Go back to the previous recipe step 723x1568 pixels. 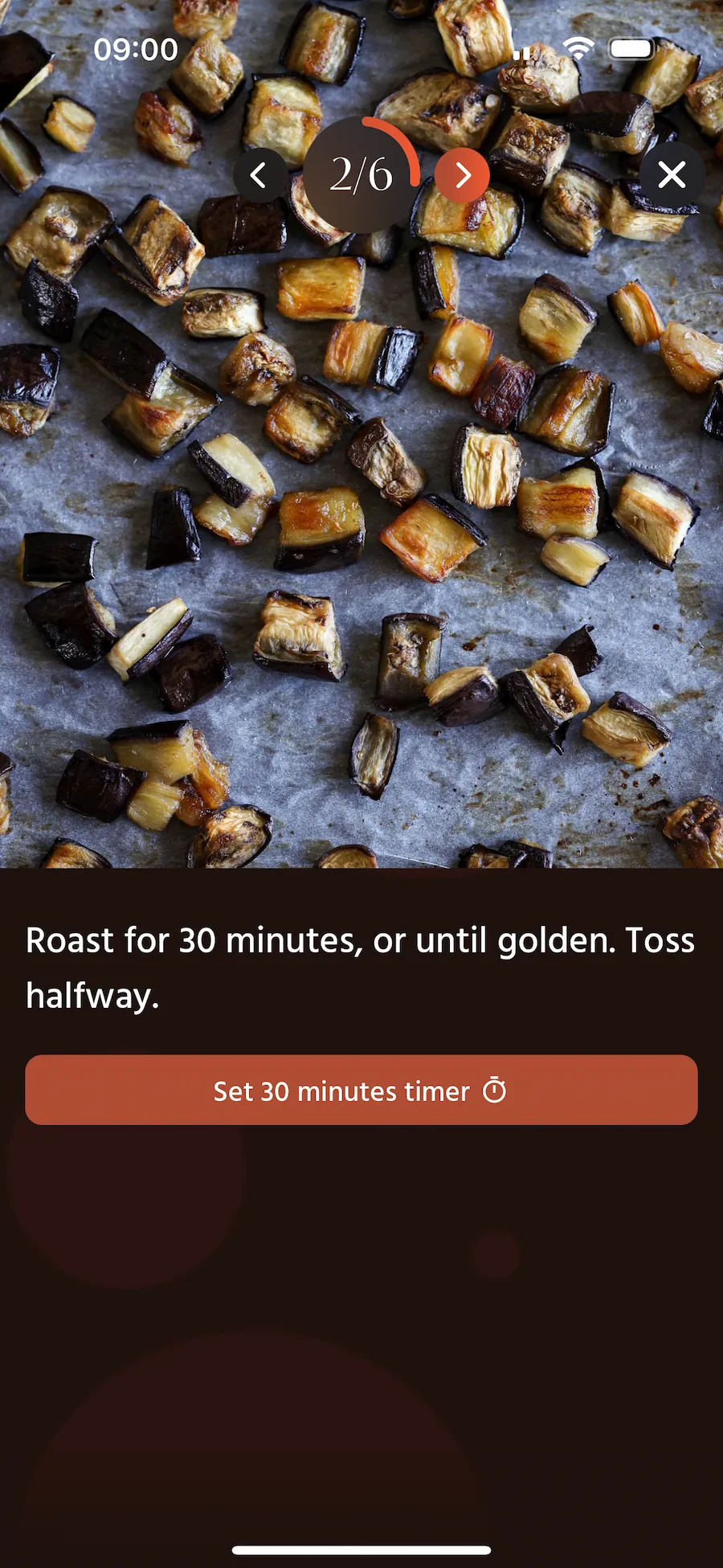click(259, 174)
